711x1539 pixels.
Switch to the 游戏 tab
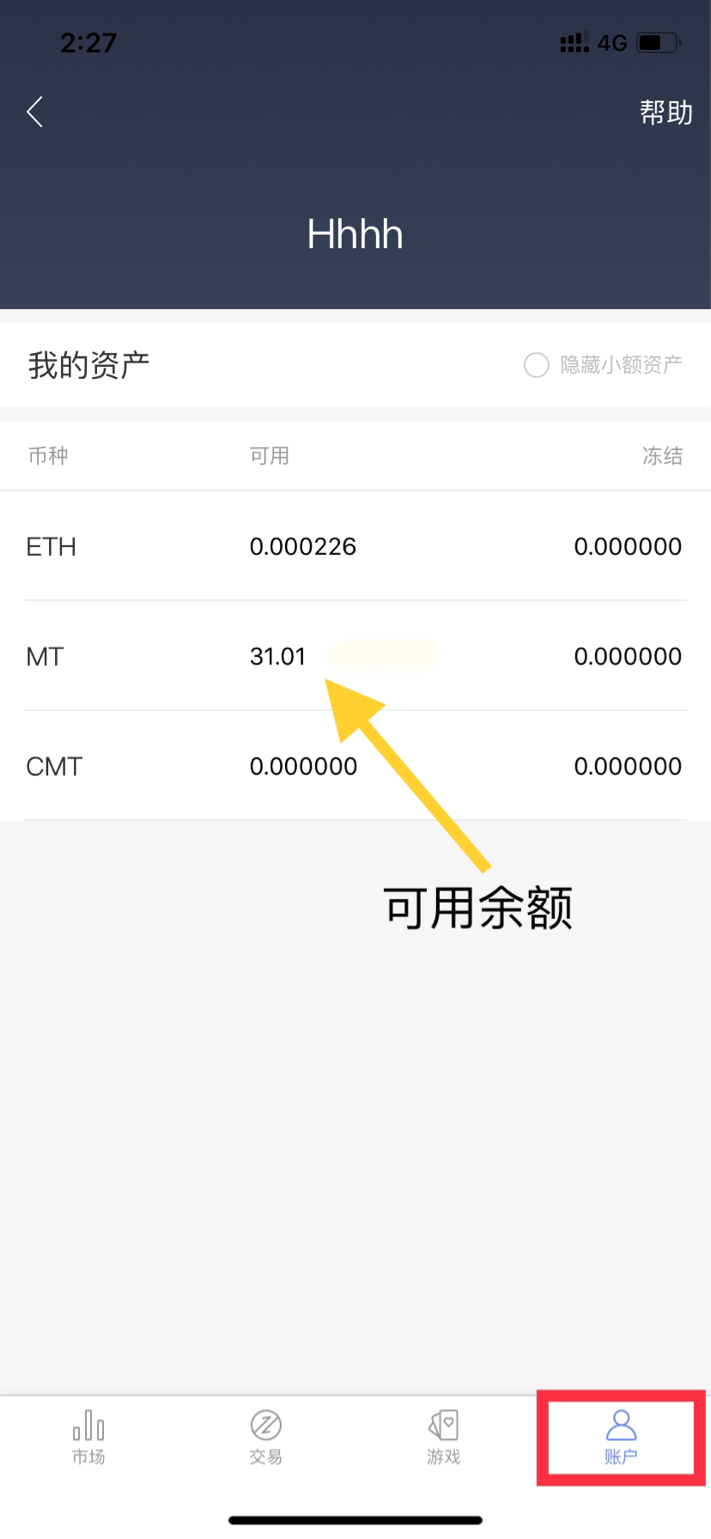coord(443,1438)
